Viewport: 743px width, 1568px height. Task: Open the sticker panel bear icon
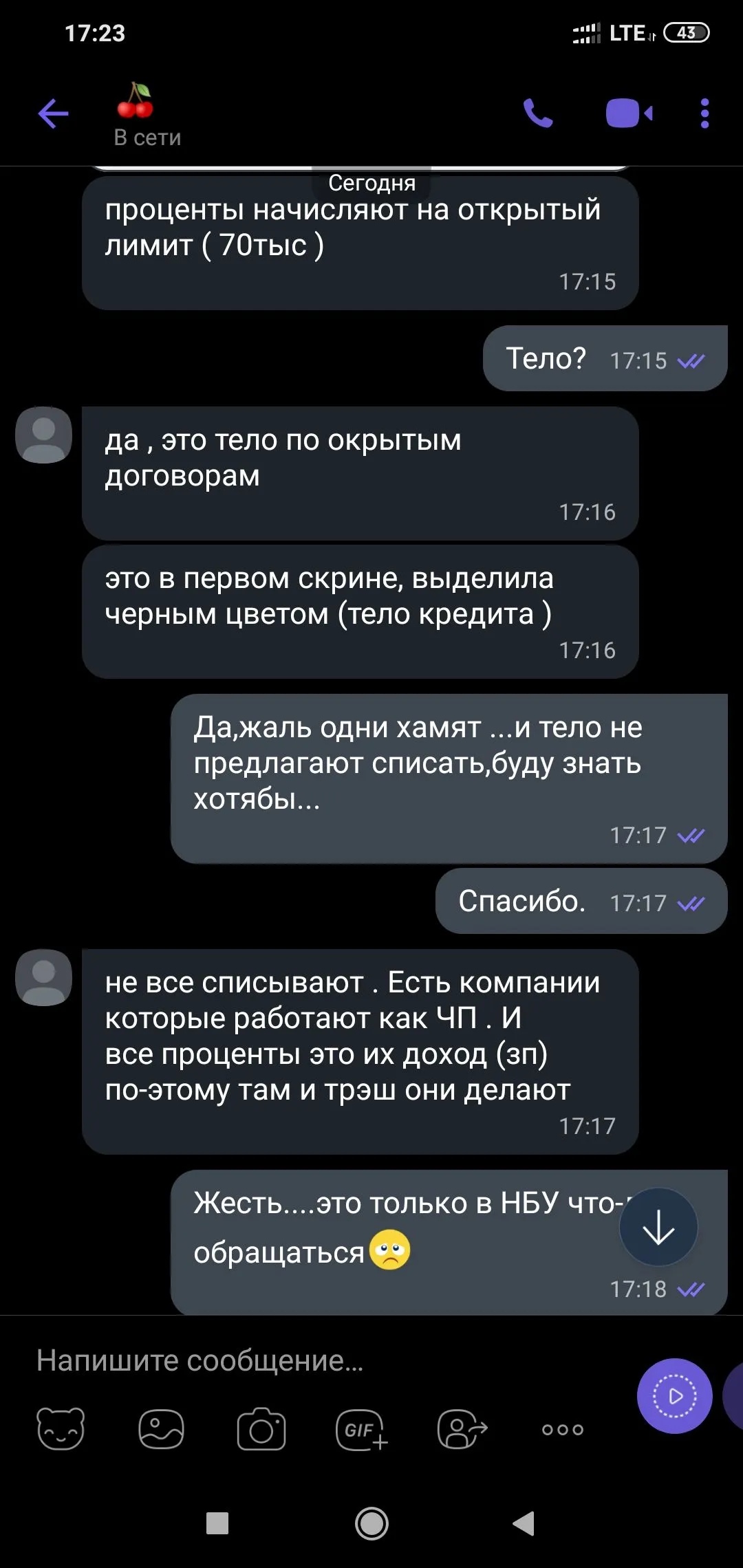point(61,1429)
